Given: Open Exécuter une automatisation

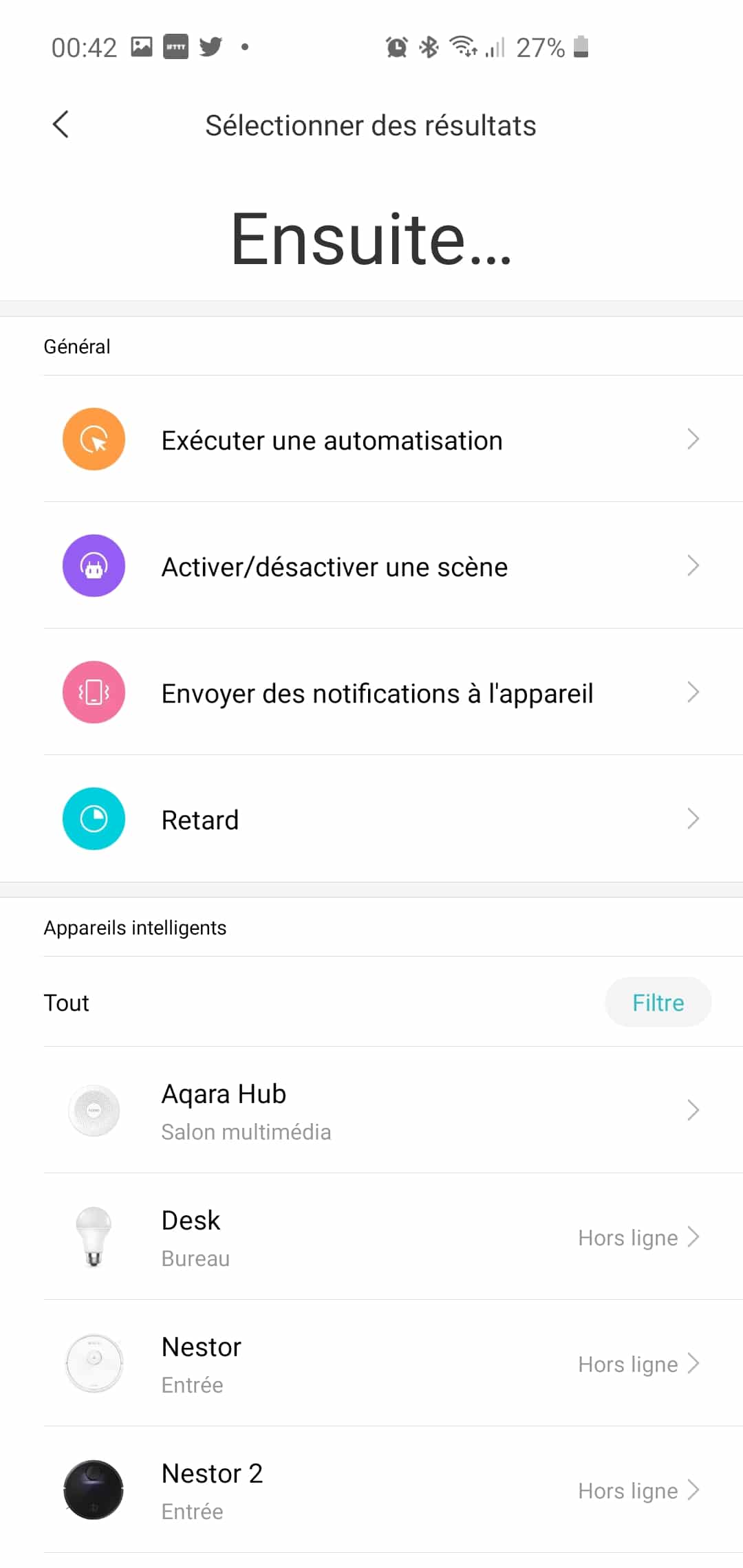Looking at the screenshot, I should (371, 439).
